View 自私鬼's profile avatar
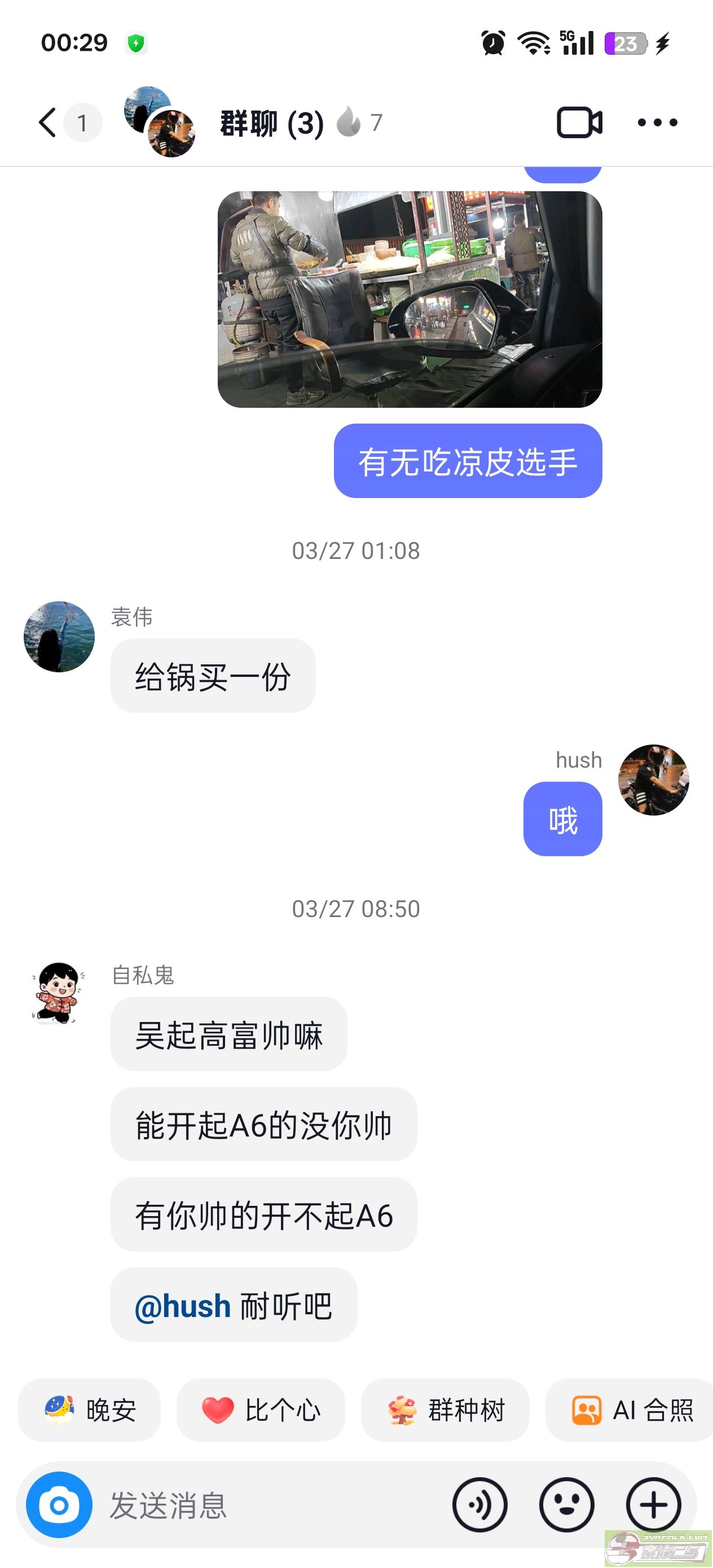This screenshot has width=713, height=1568. point(59,994)
